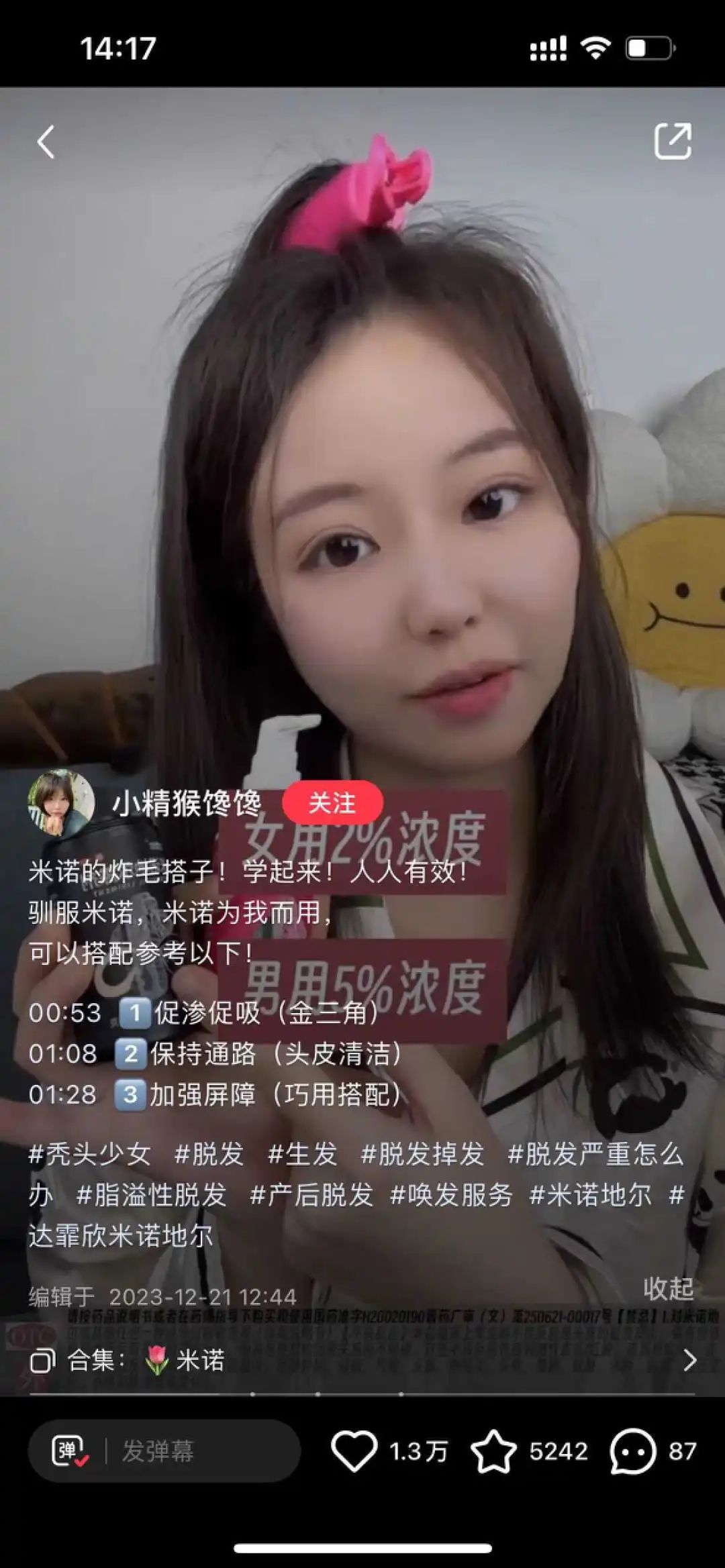Toggle the danmaku 弹 switch icon
Viewport: 725px width, 1568px height.
[x=70, y=1451]
